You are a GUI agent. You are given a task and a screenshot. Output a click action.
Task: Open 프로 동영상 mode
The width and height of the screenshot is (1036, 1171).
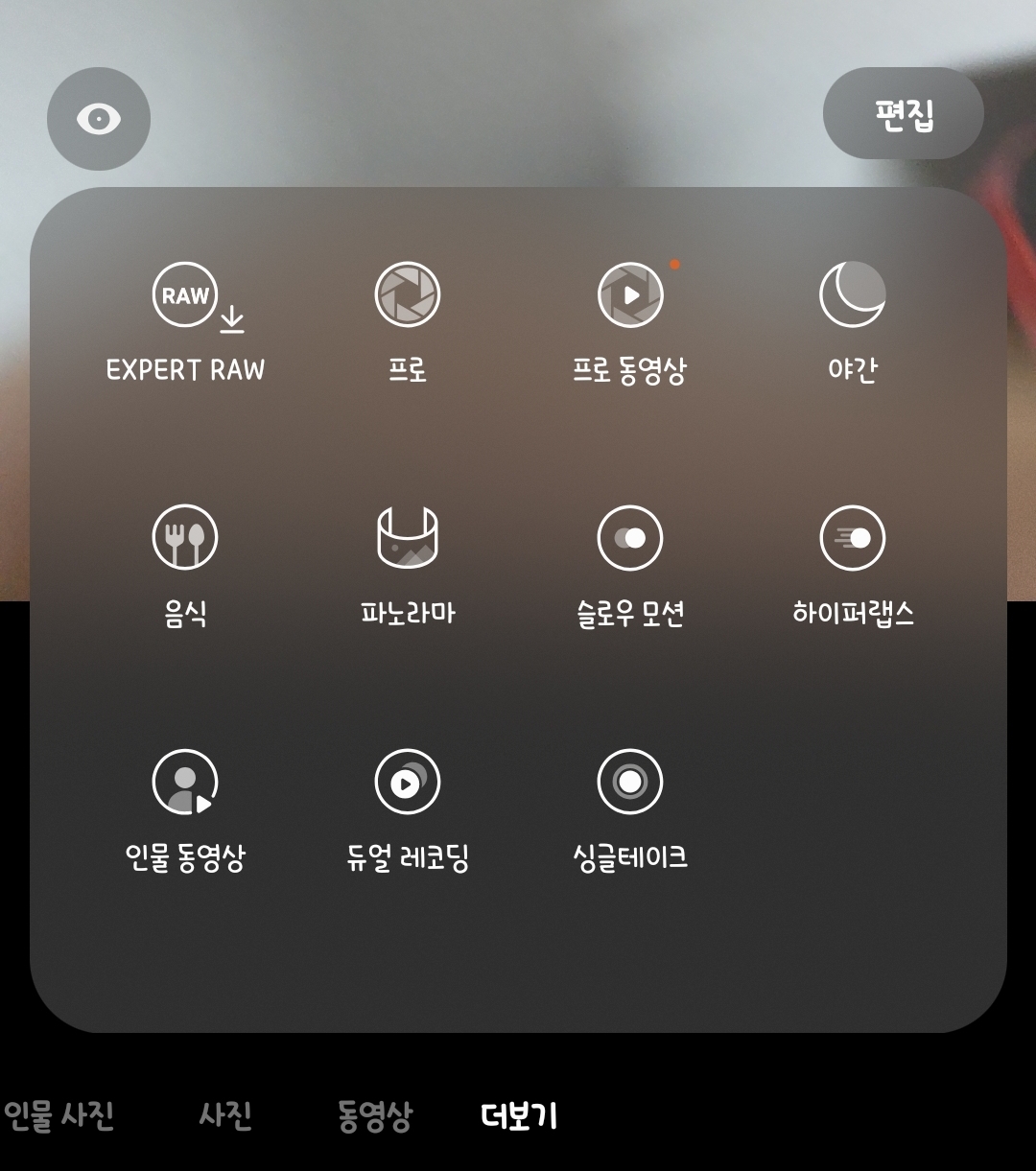point(629,323)
